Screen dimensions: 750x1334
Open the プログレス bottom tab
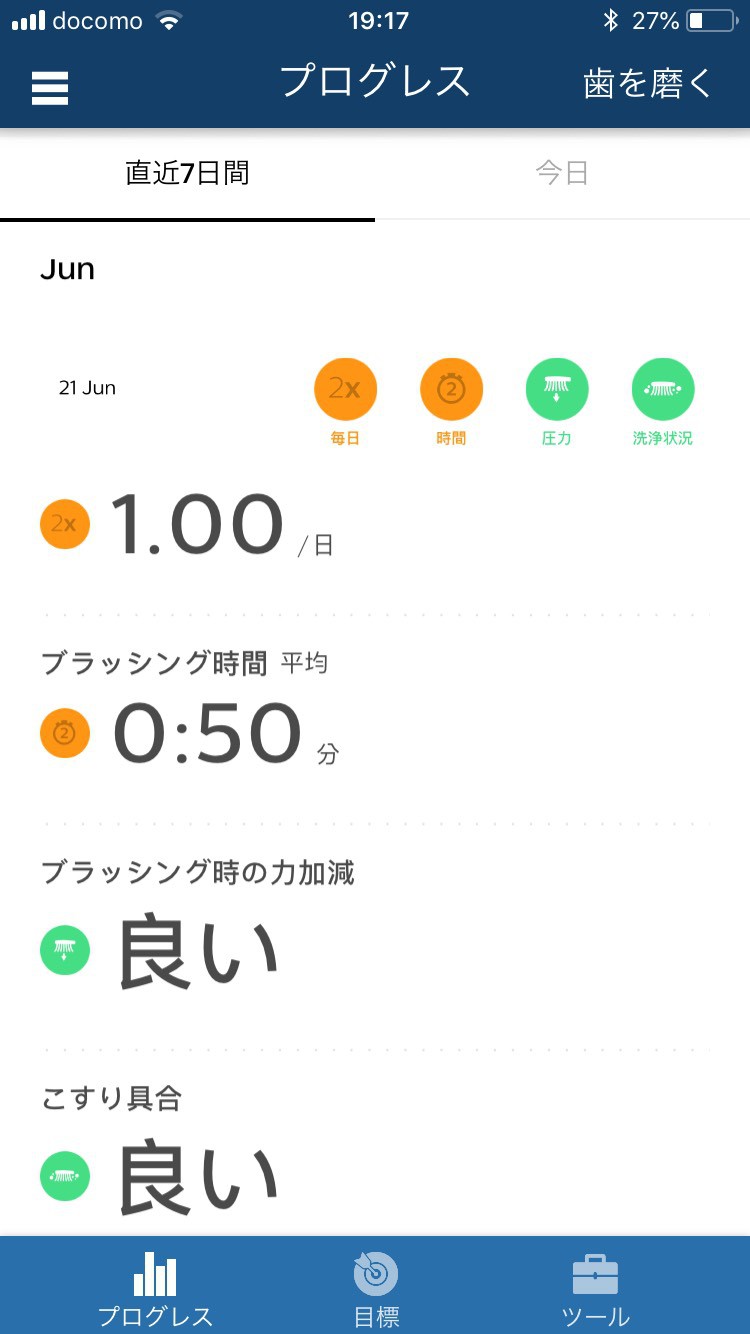coord(155,1288)
